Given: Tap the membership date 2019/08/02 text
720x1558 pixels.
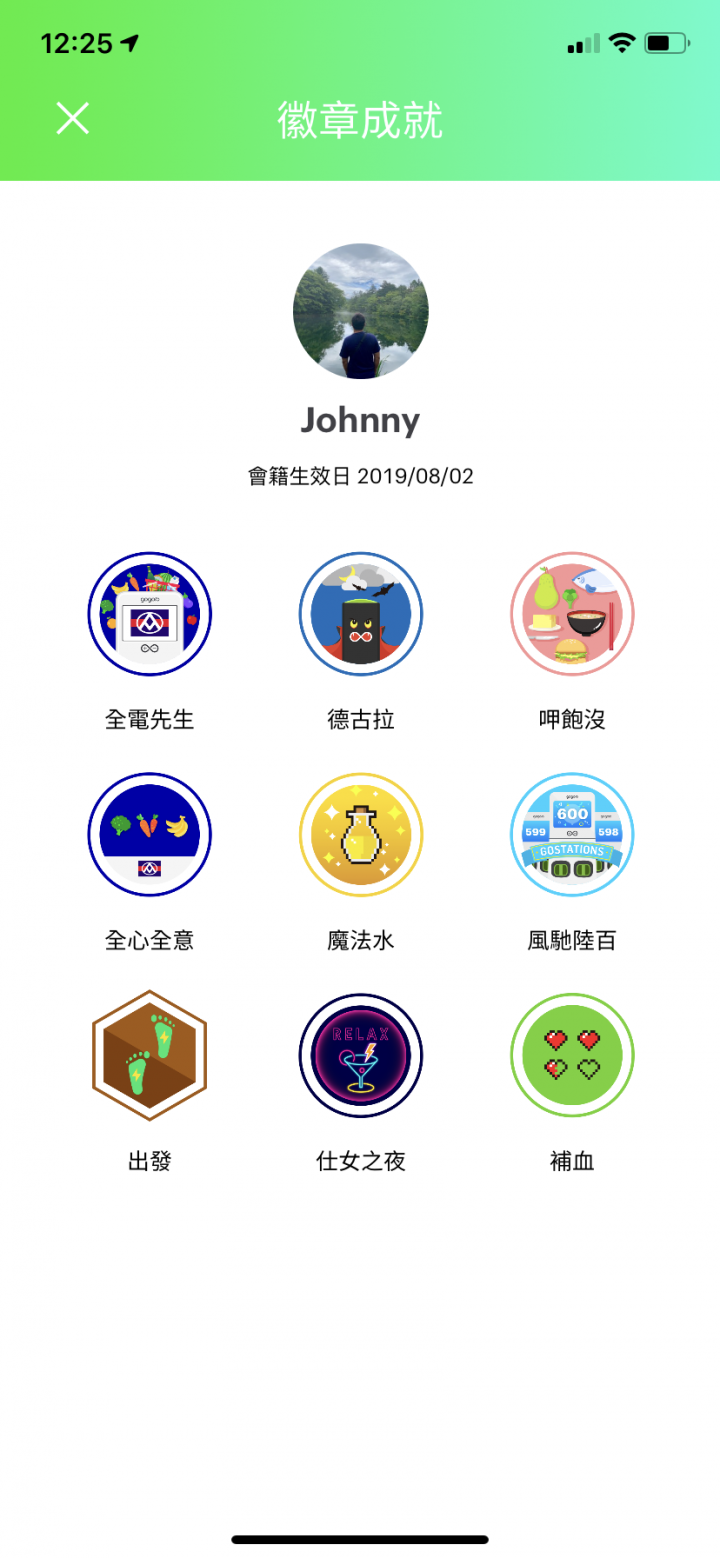Looking at the screenshot, I should pyautogui.click(x=360, y=476).
